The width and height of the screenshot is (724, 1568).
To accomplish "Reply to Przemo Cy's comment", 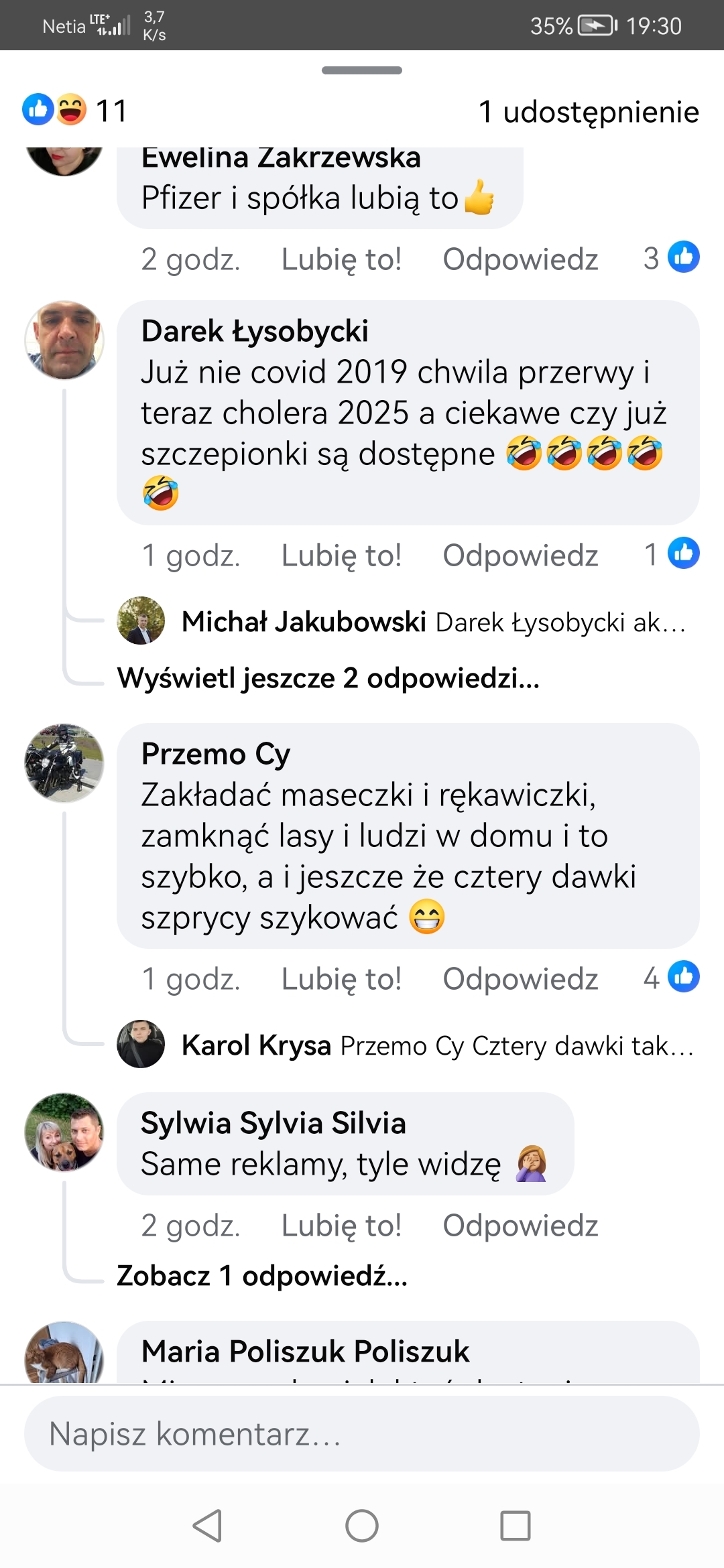I will 520,979.
